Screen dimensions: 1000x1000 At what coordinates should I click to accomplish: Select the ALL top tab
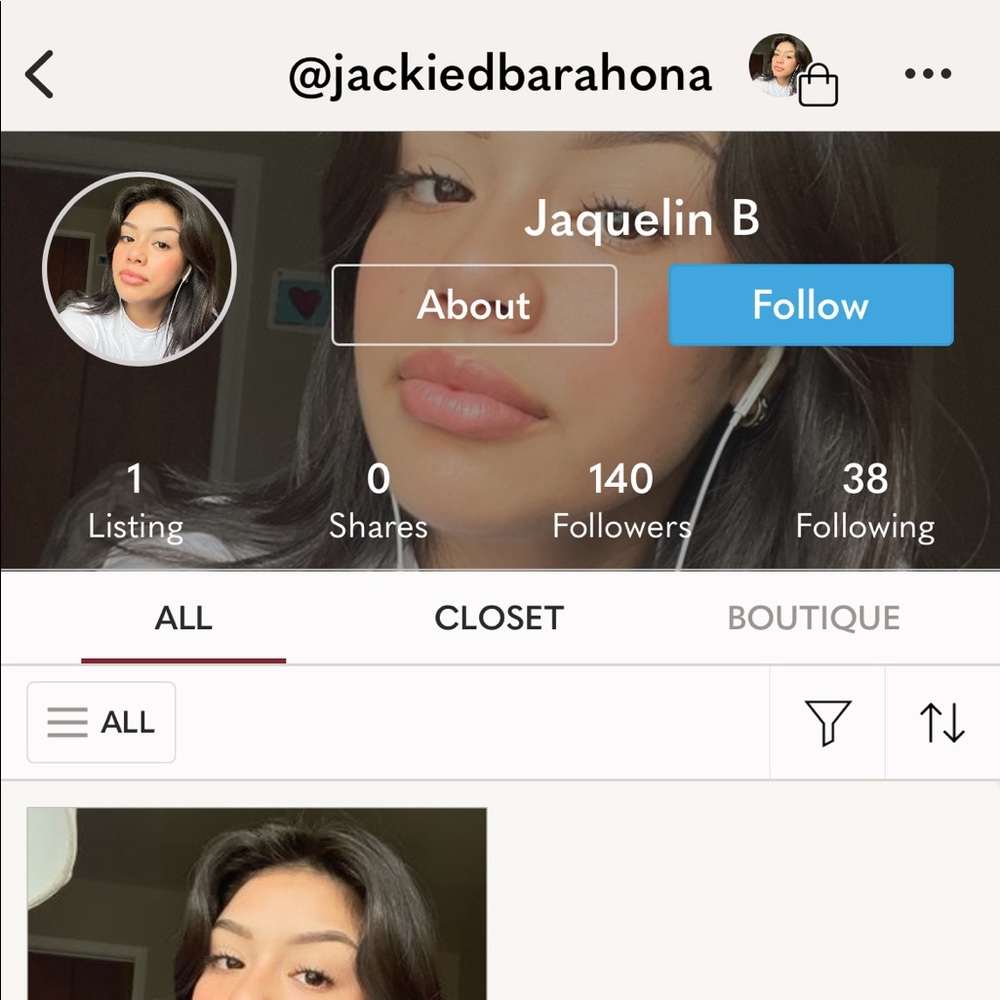184,618
